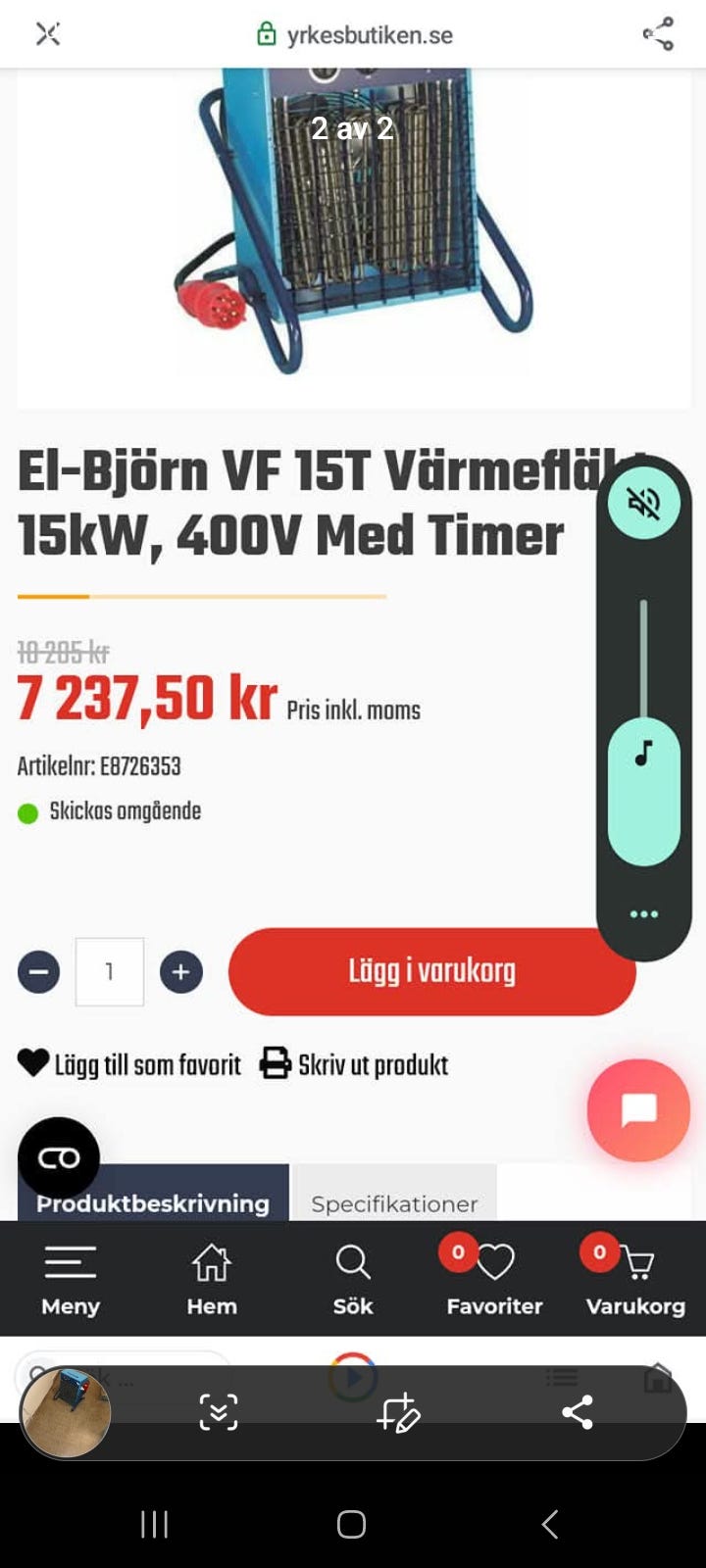The image size is (706, 1568).
Task: Decrease quantity with the minus button
Action: [x=39, y=972]
